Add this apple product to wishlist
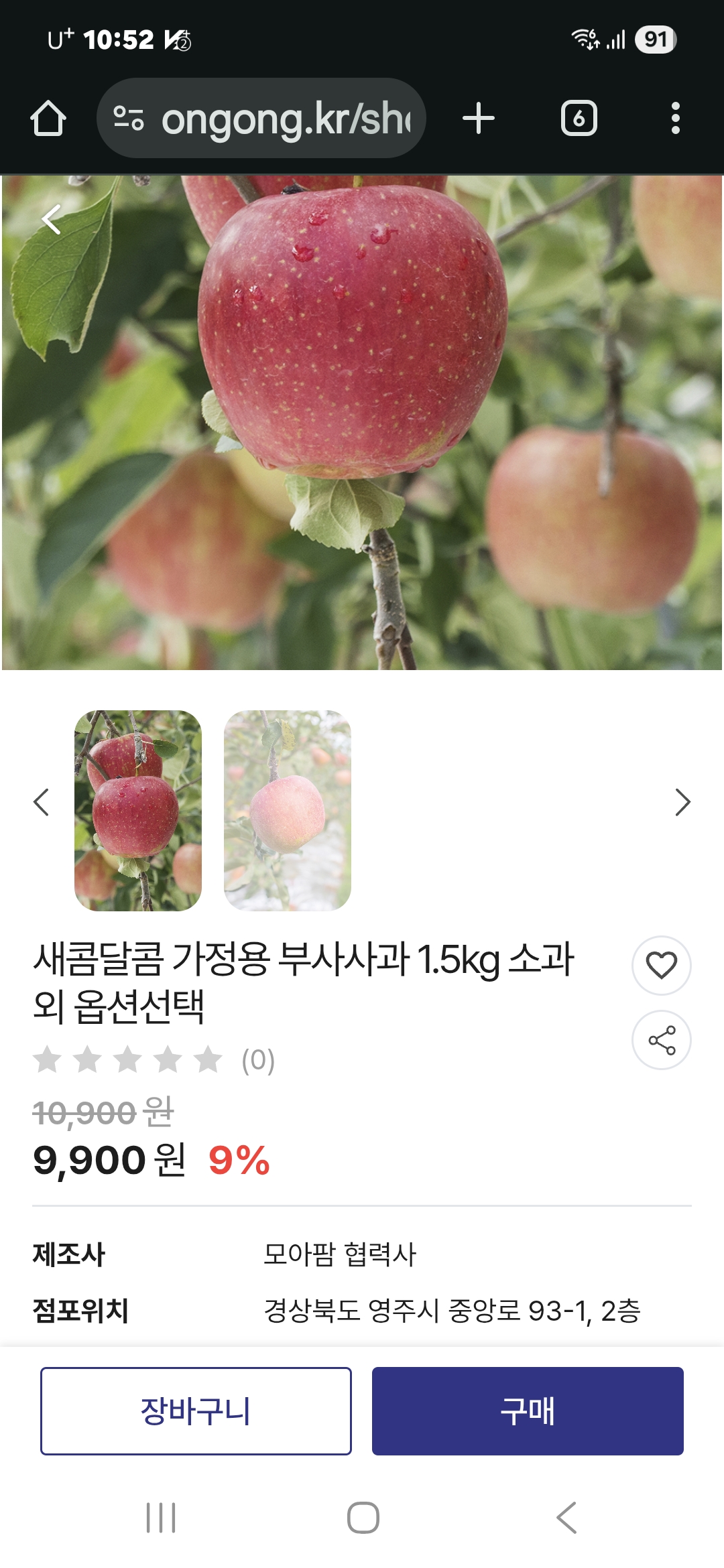Image resolution: width=724 pixels, height=1568 pixels. 661,965
